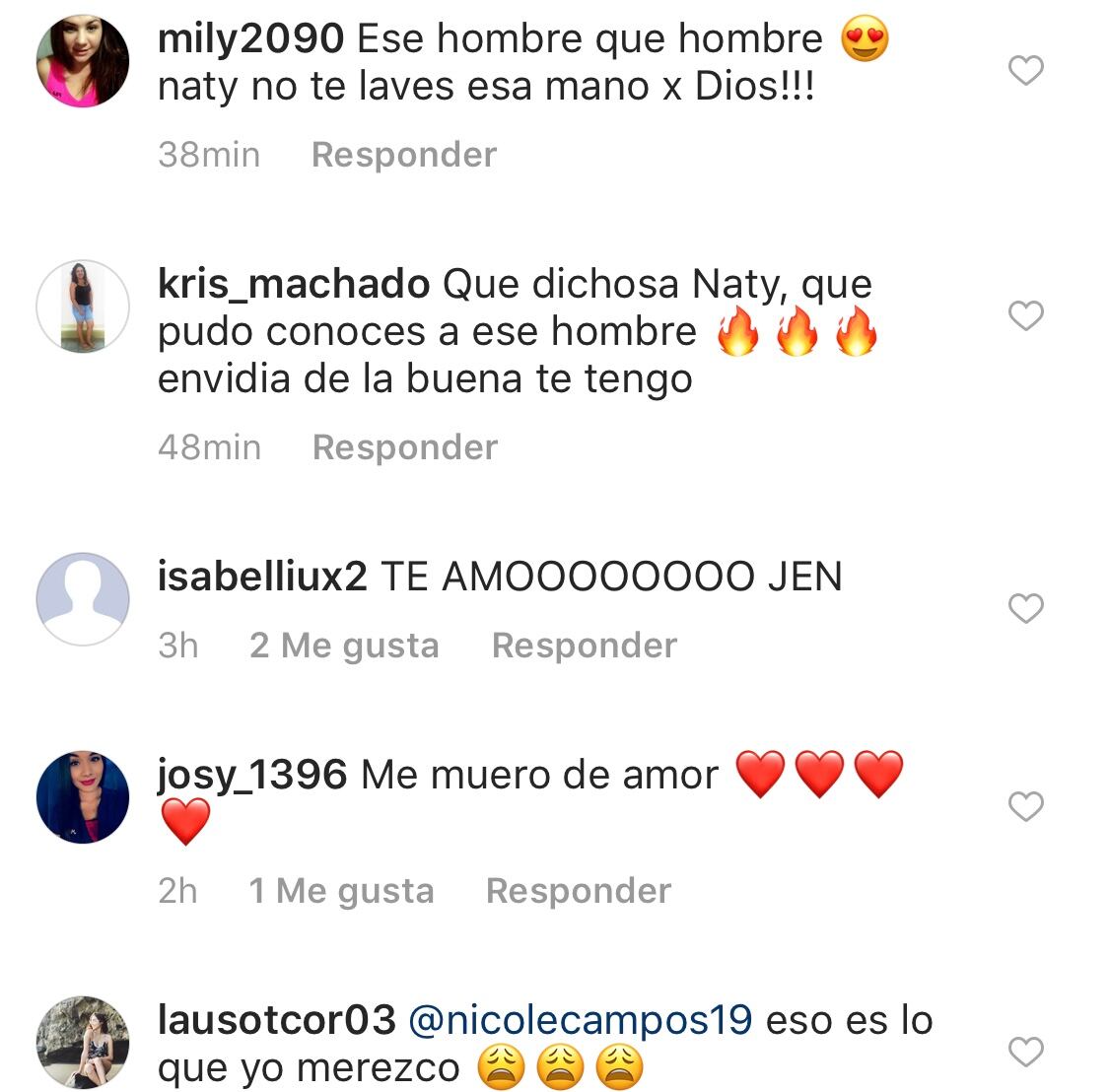The width and height of the screenshot is (1109, 1092).
Task: Like the comment by mily2090
Action: (x=1026, y=70)
